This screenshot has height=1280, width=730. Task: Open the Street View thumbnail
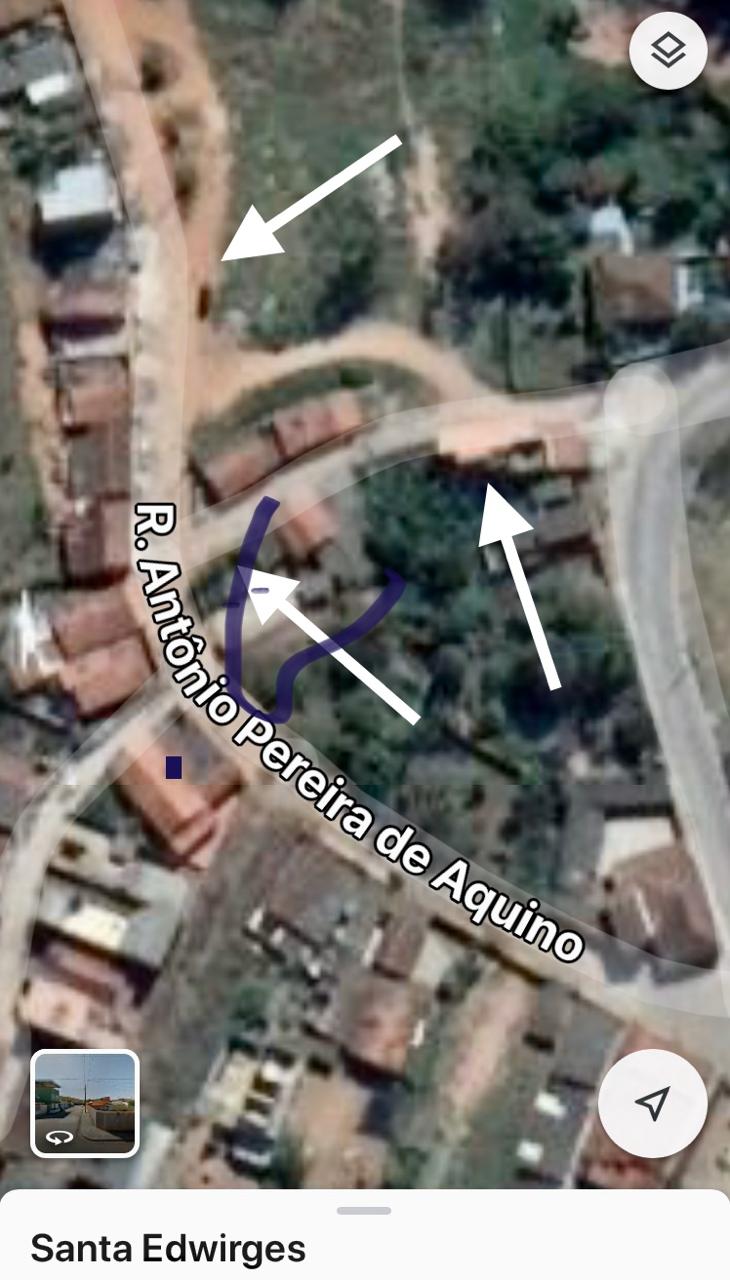(85, 1104)
